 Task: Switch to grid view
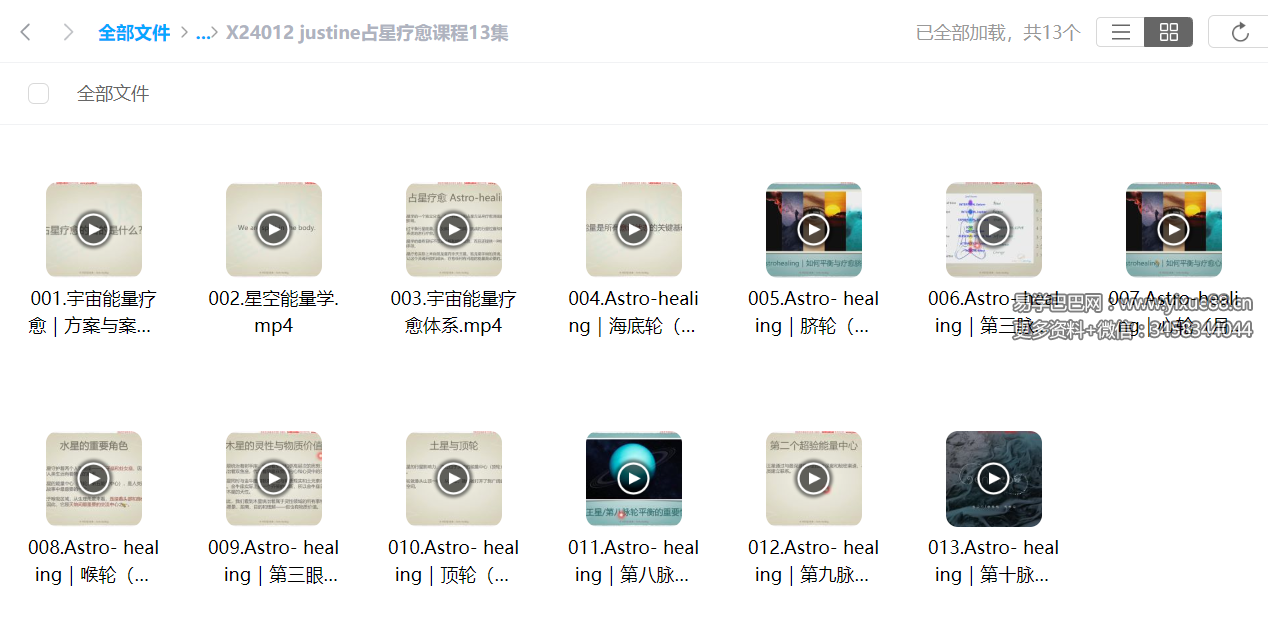coord(1168,32)
